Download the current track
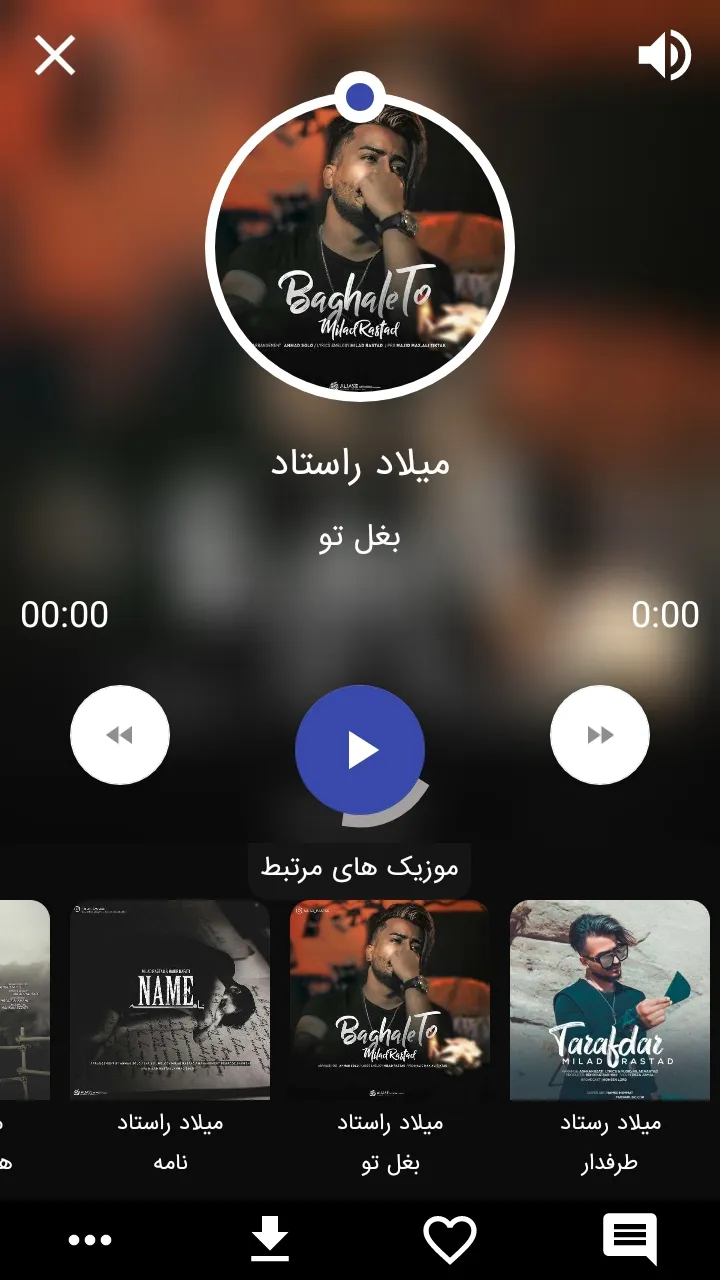This screenshot has width=720, height=1280. (x=270, y=1240)
